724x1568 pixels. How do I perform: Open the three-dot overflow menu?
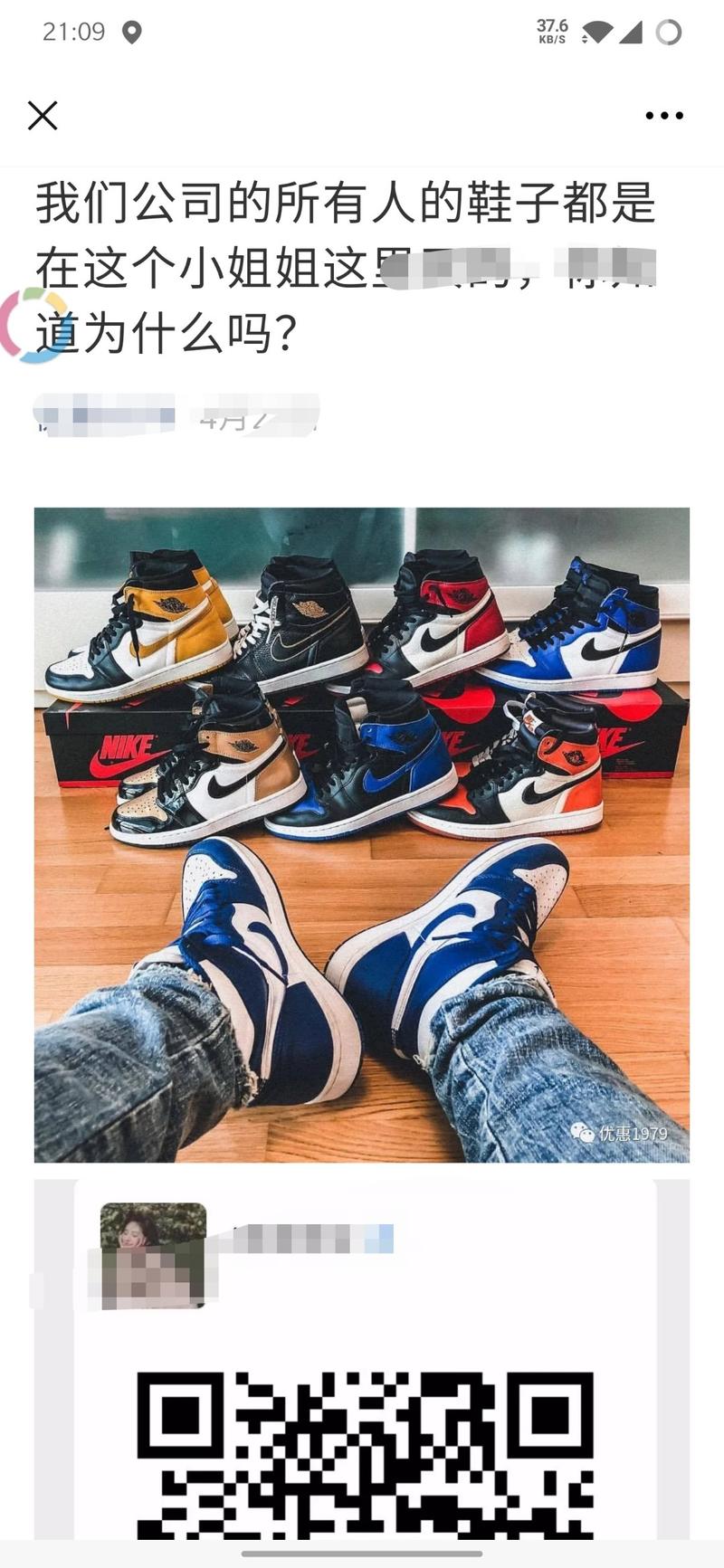[663, 116]
